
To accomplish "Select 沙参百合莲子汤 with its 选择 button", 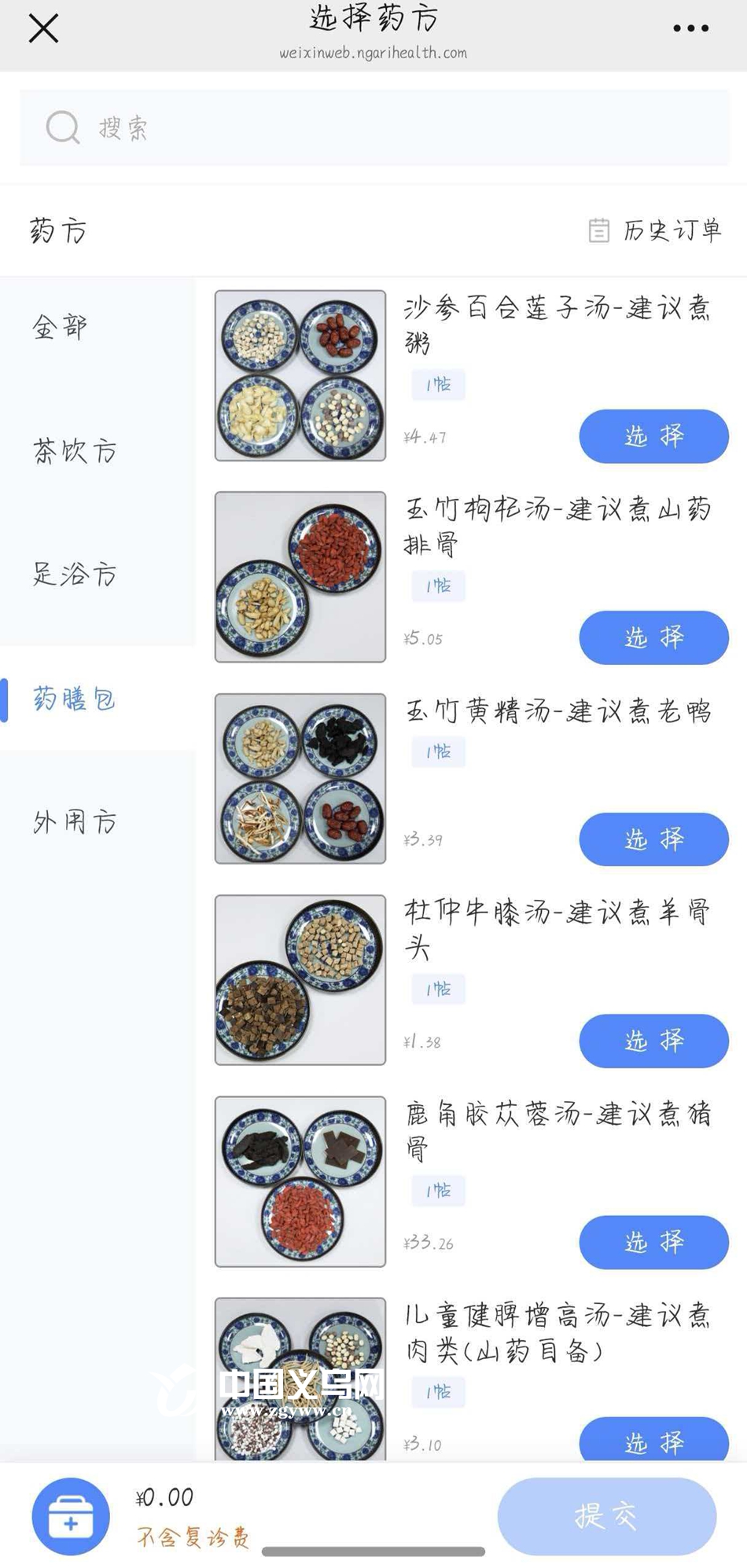I will point(653,436).
